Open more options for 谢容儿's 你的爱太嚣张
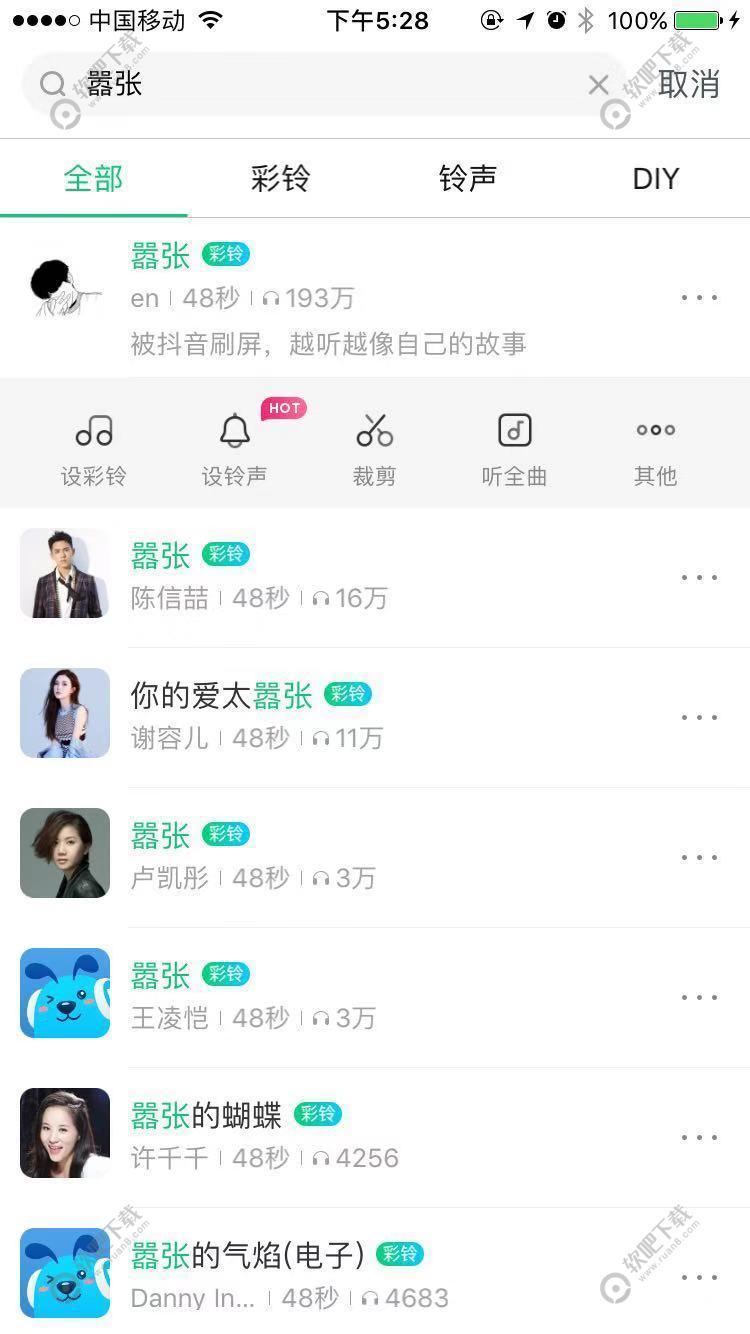The image size is (750, 1334). 699,717
